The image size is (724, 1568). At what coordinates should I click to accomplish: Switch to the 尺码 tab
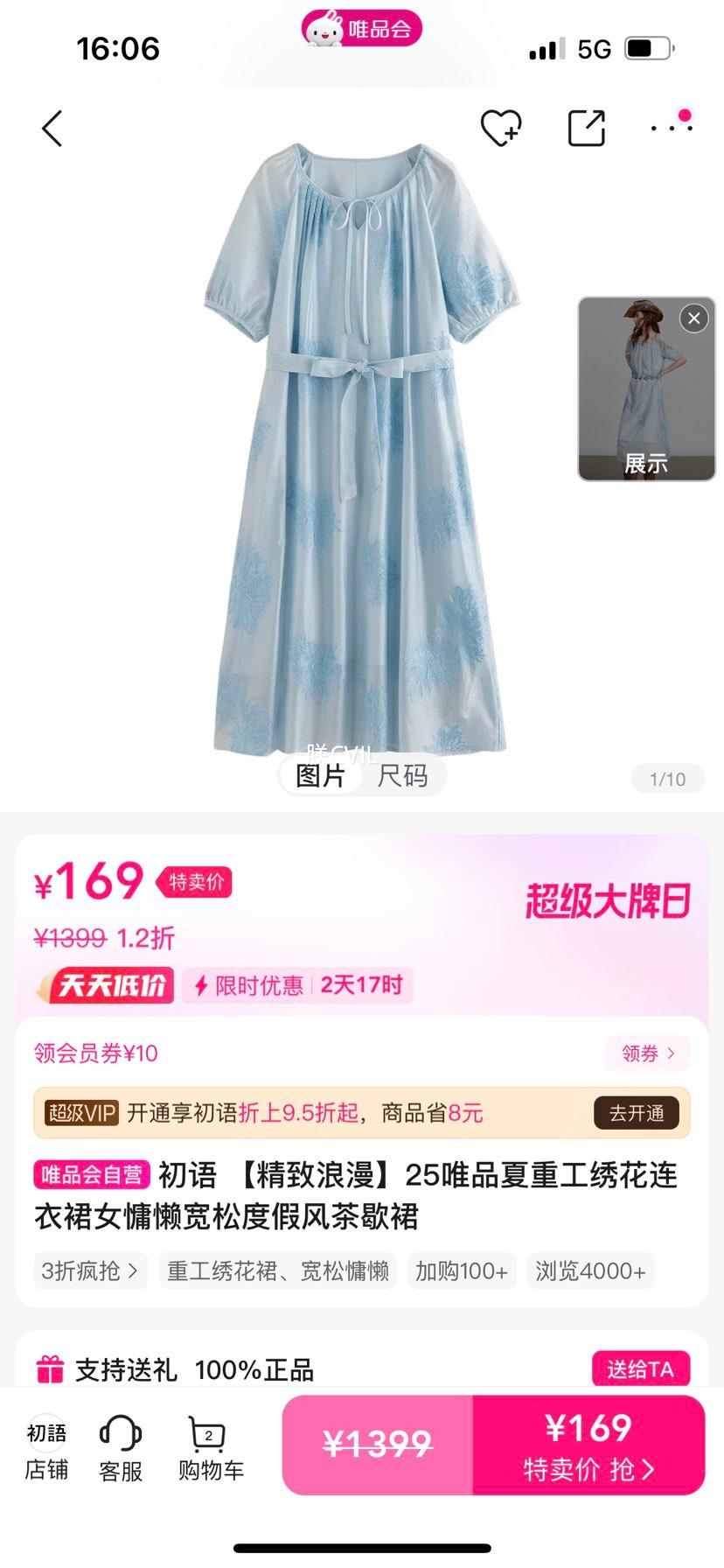(x=402, y=776)
